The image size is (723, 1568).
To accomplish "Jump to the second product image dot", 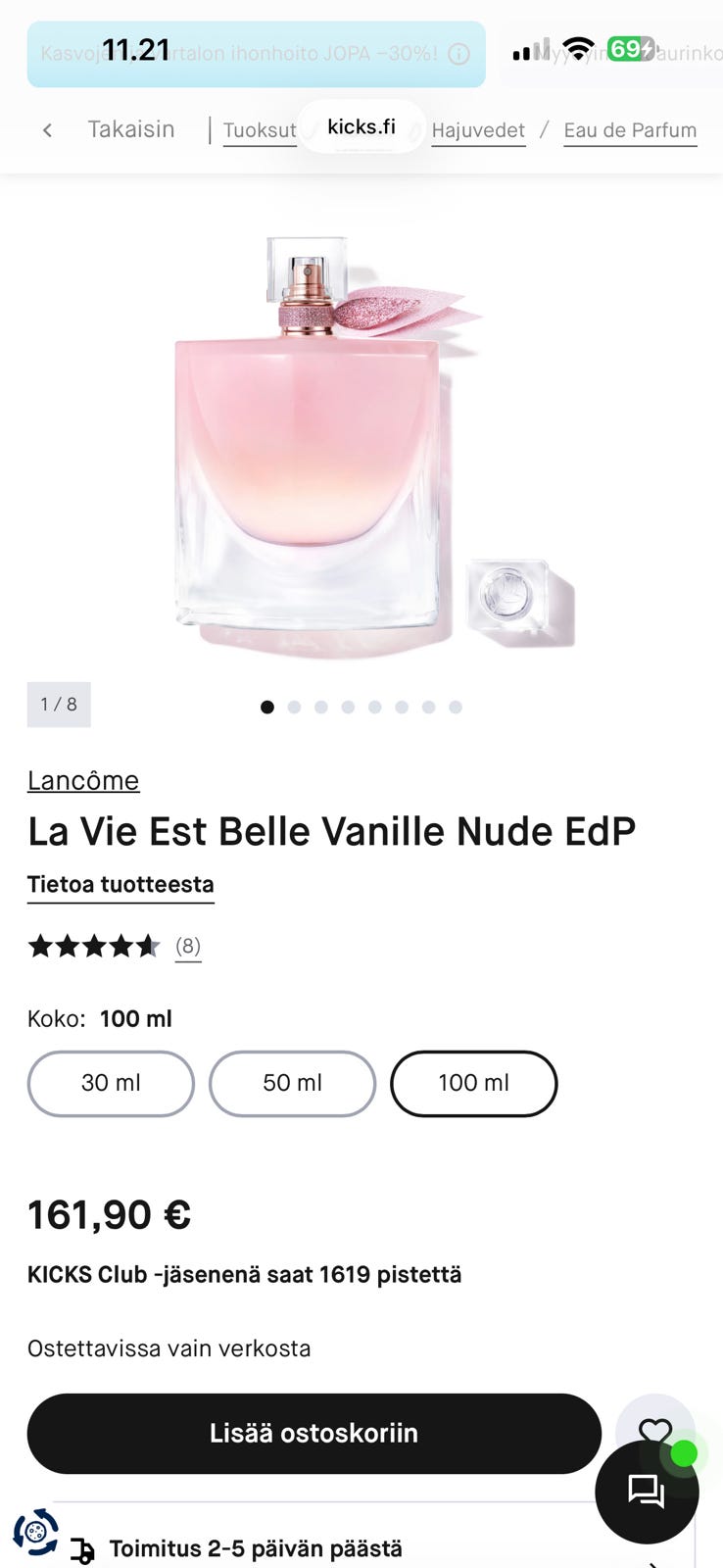I will click(x=294, y=707).
